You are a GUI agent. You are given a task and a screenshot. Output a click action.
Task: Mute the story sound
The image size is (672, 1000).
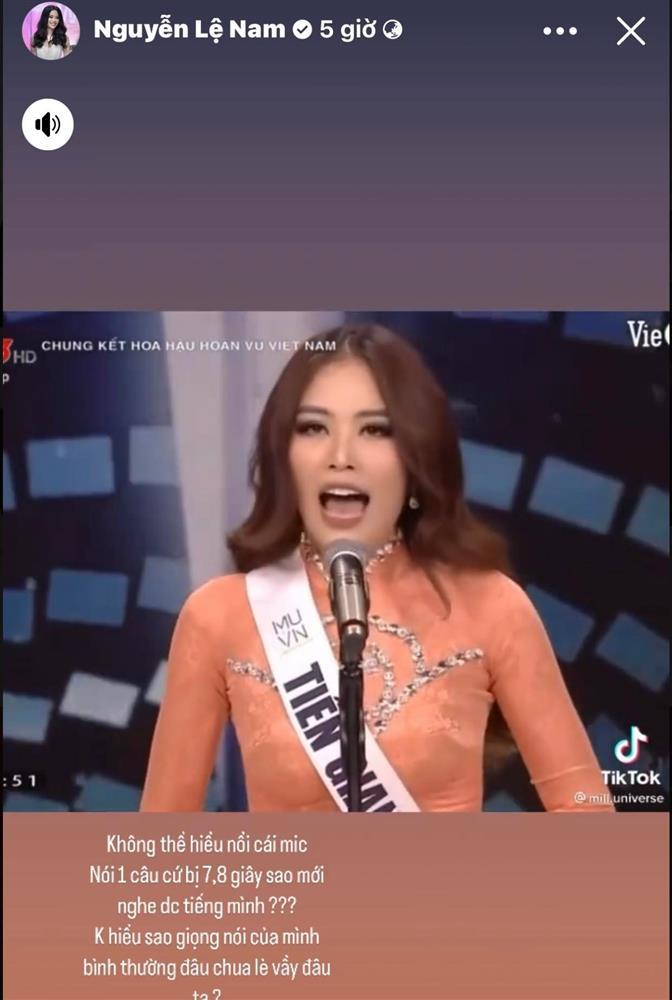pyautogui.click(x=48, y=125)
